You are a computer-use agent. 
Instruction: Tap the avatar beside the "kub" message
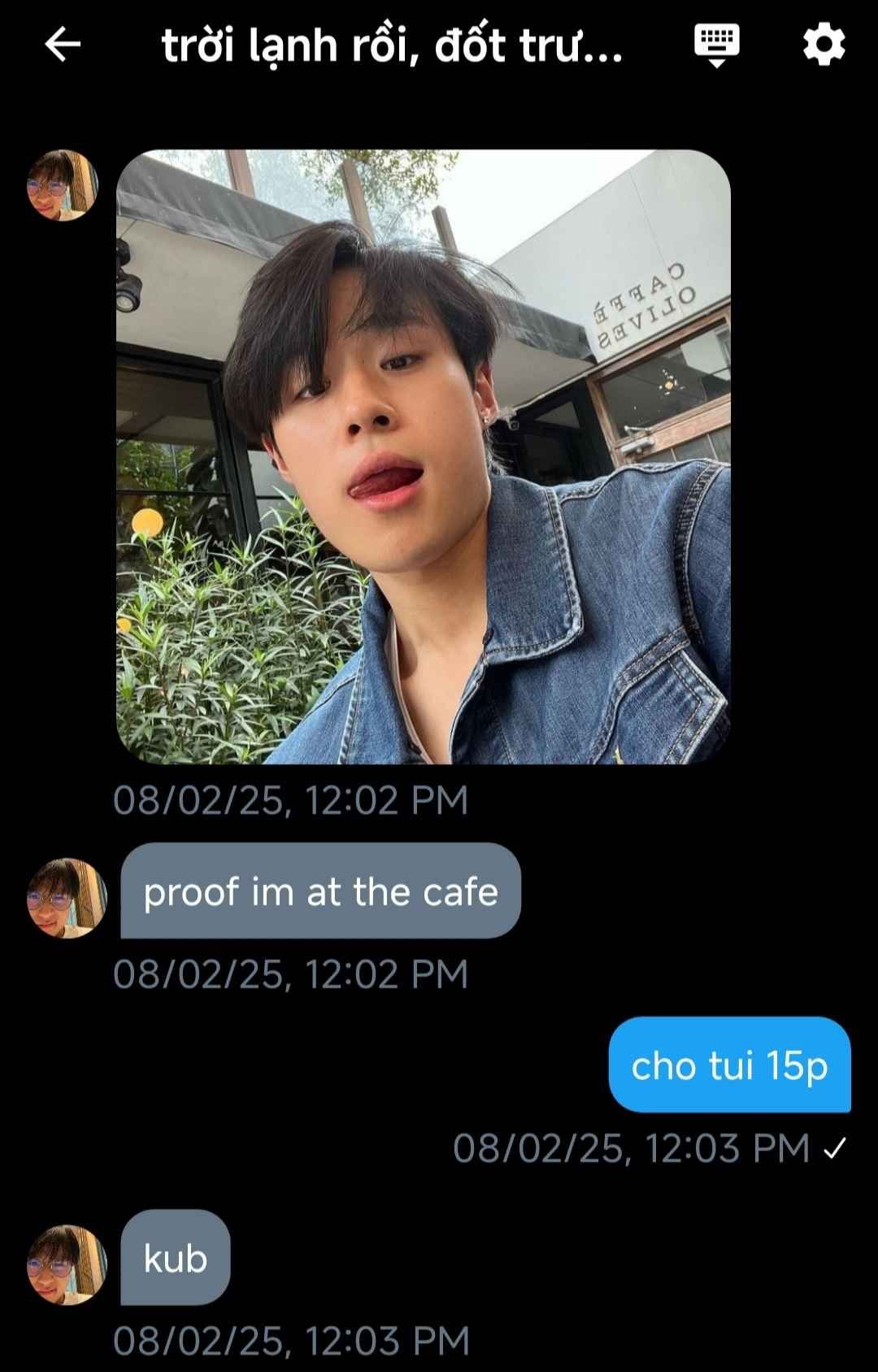(67, 1264)
